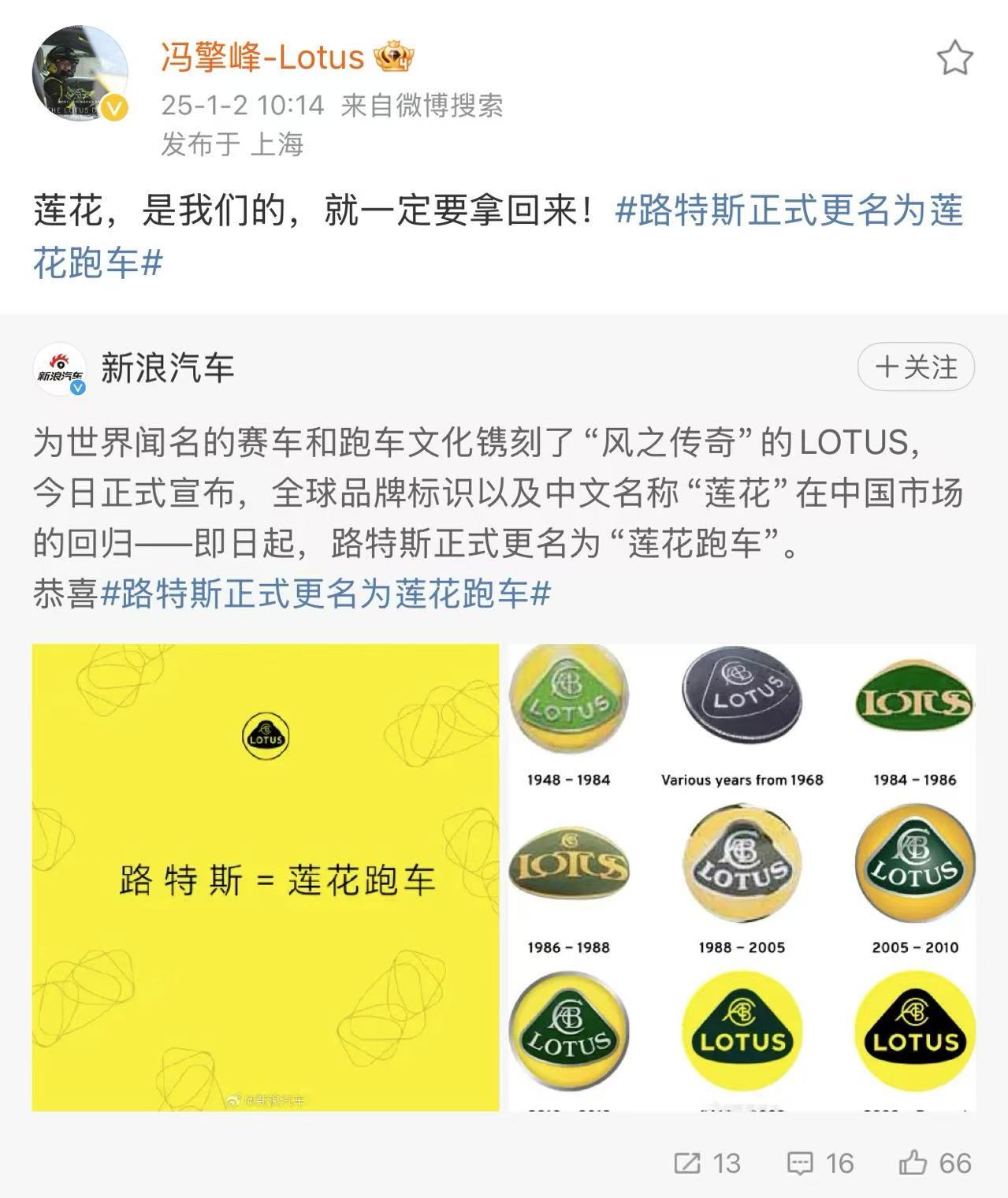The image size is (1008, 1198).
Task: Open 新浪汽车 account name
Action: click(x=168, y=368)
